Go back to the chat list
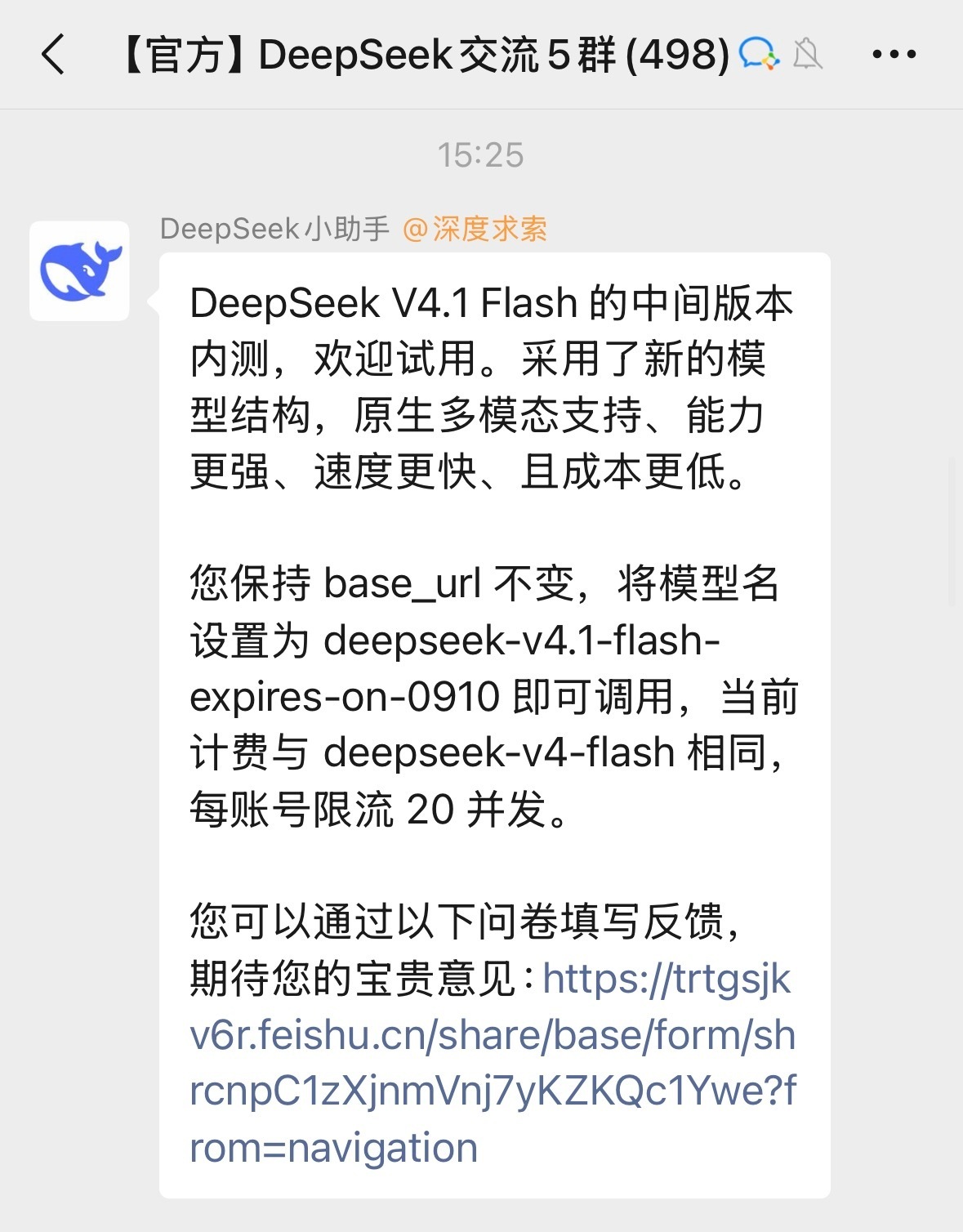 53,55
